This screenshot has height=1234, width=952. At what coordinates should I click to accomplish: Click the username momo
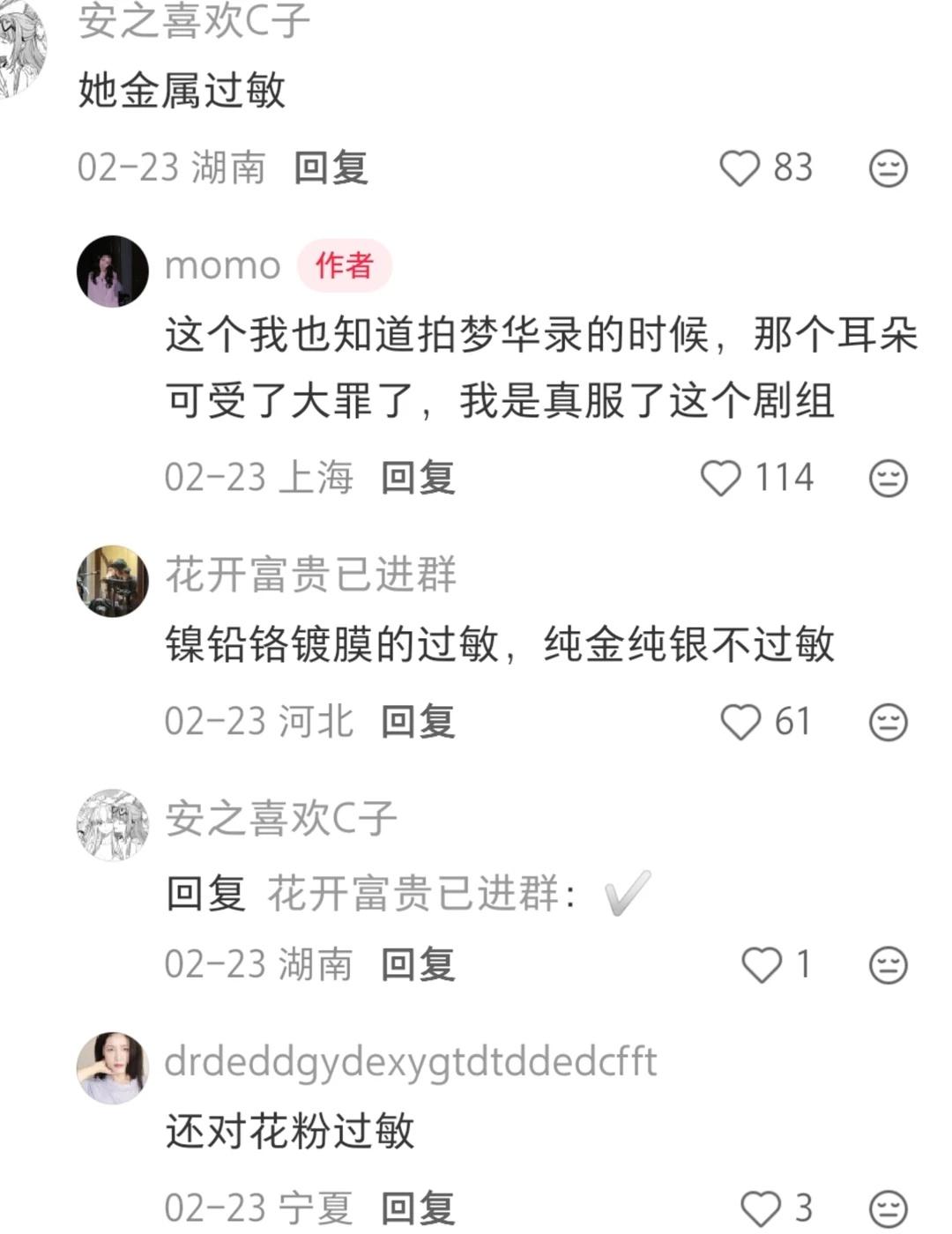point(223,265)
